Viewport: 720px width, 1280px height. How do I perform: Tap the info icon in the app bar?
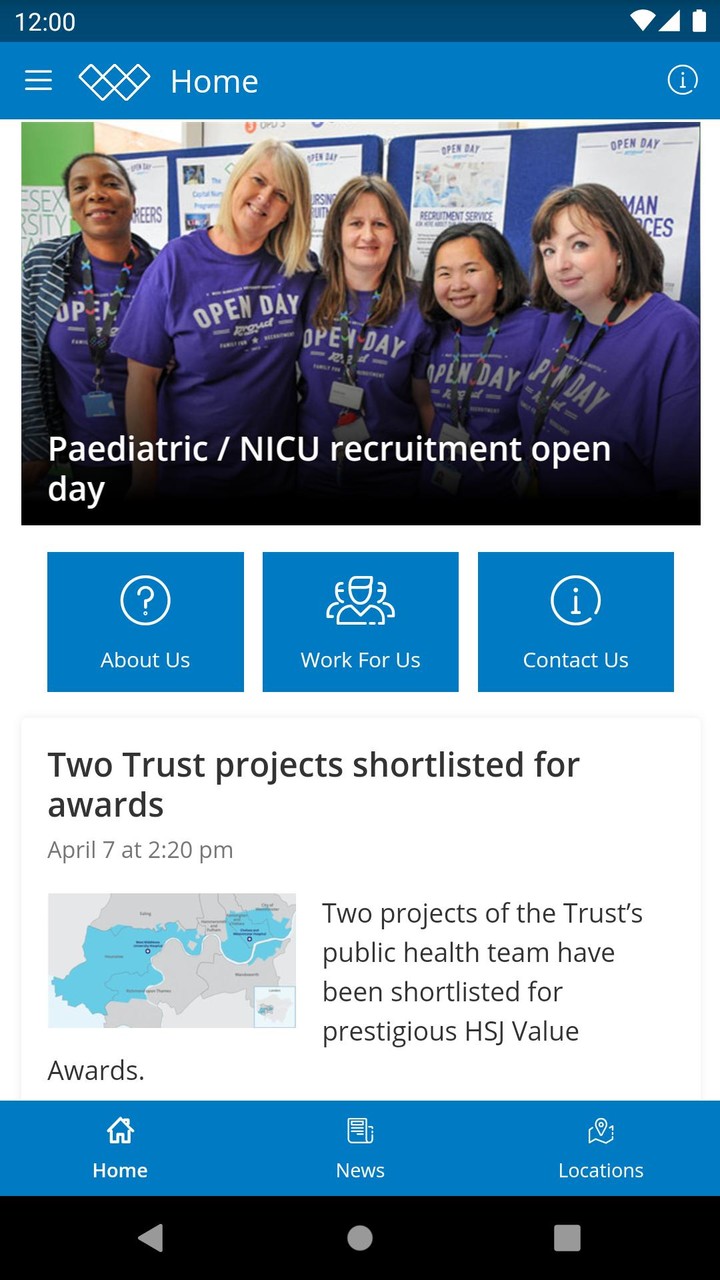[682, 81]
